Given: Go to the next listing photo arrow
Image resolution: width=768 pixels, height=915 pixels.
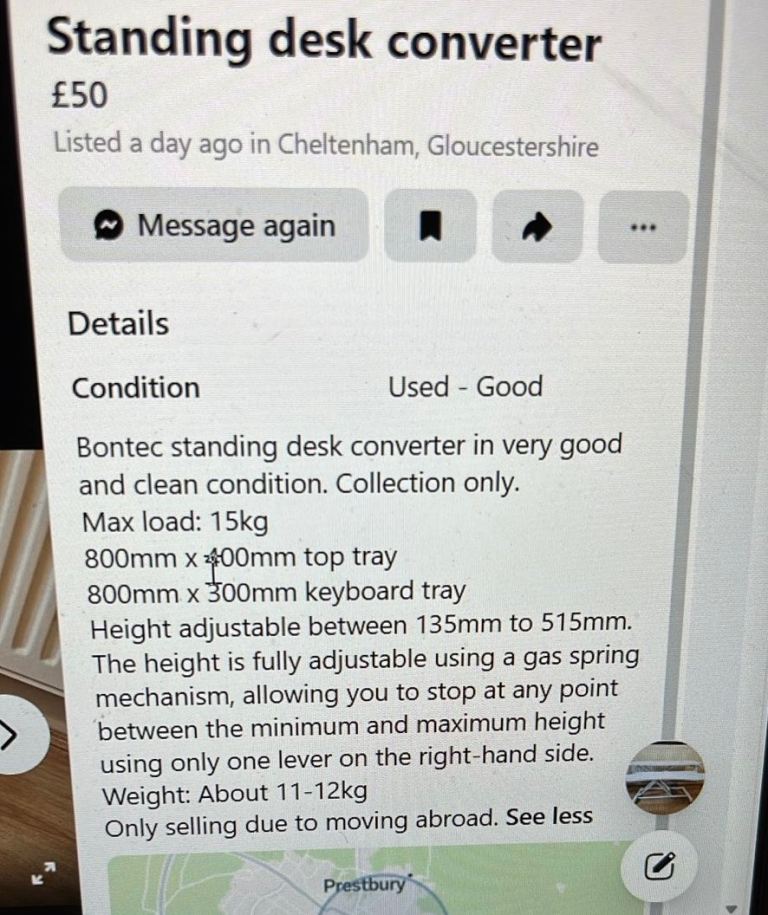Looking at the screenshot, I should click(x=10, y=738).
